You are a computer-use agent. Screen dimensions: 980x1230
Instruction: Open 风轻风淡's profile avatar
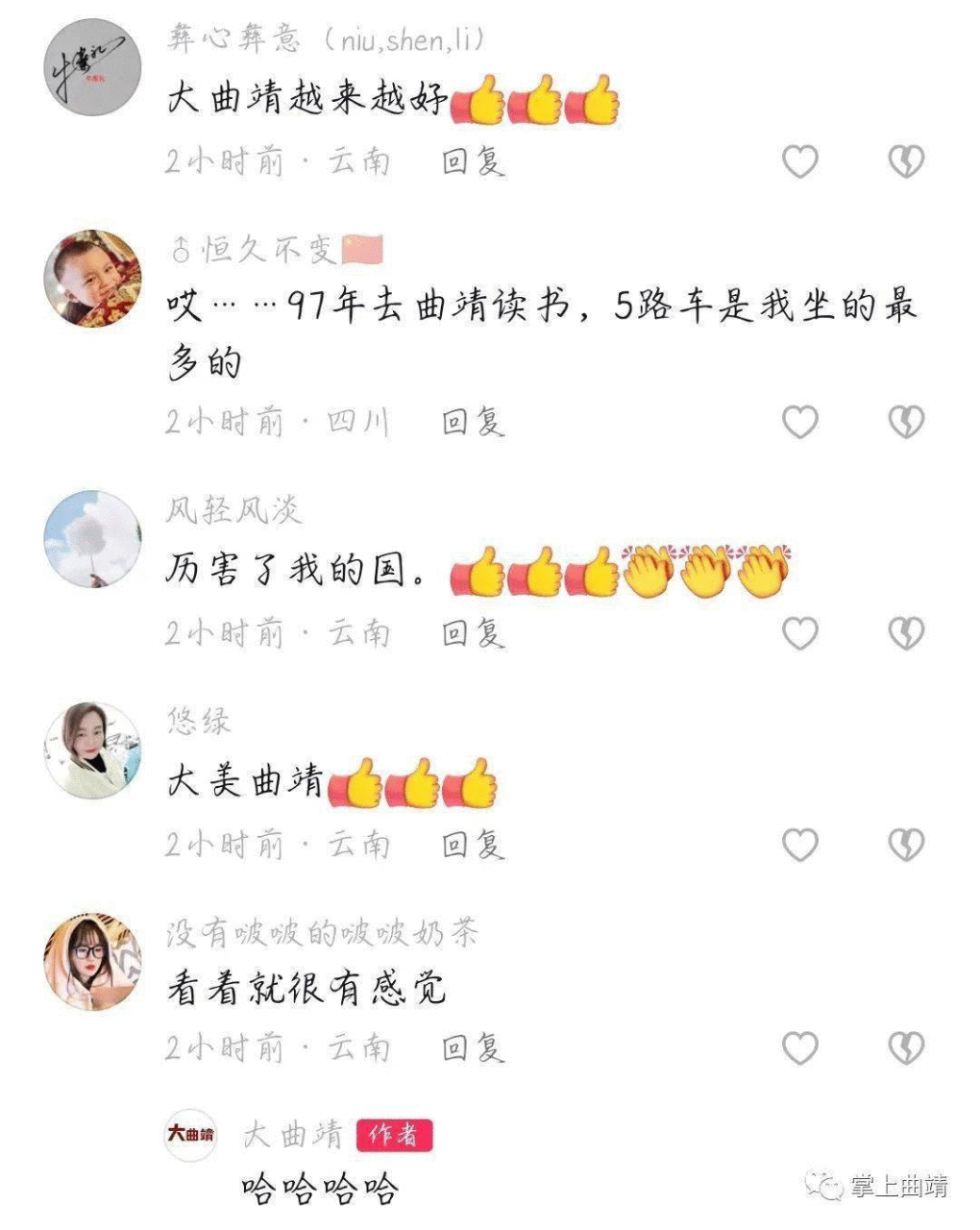pos(93,539)
